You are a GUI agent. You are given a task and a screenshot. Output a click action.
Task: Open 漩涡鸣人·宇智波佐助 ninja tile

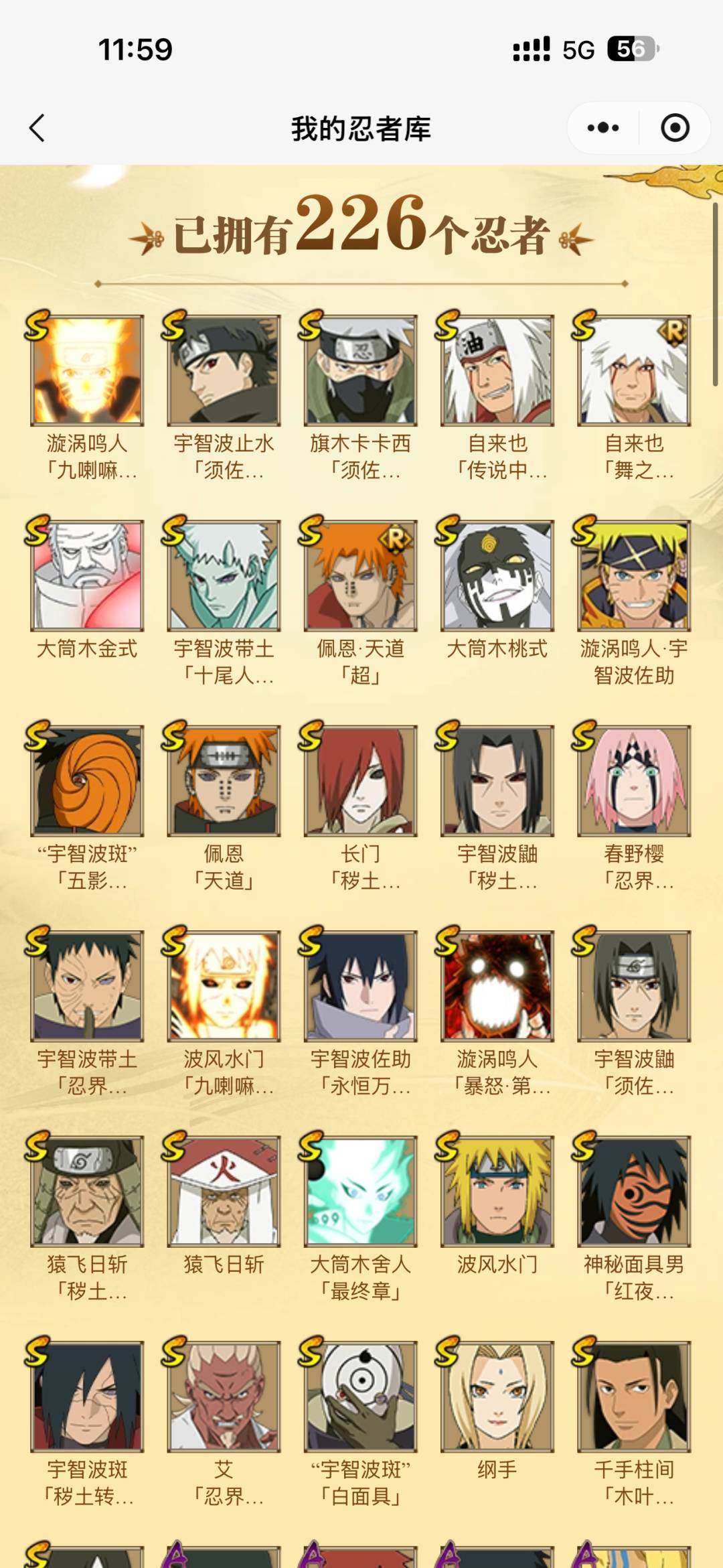634,577
